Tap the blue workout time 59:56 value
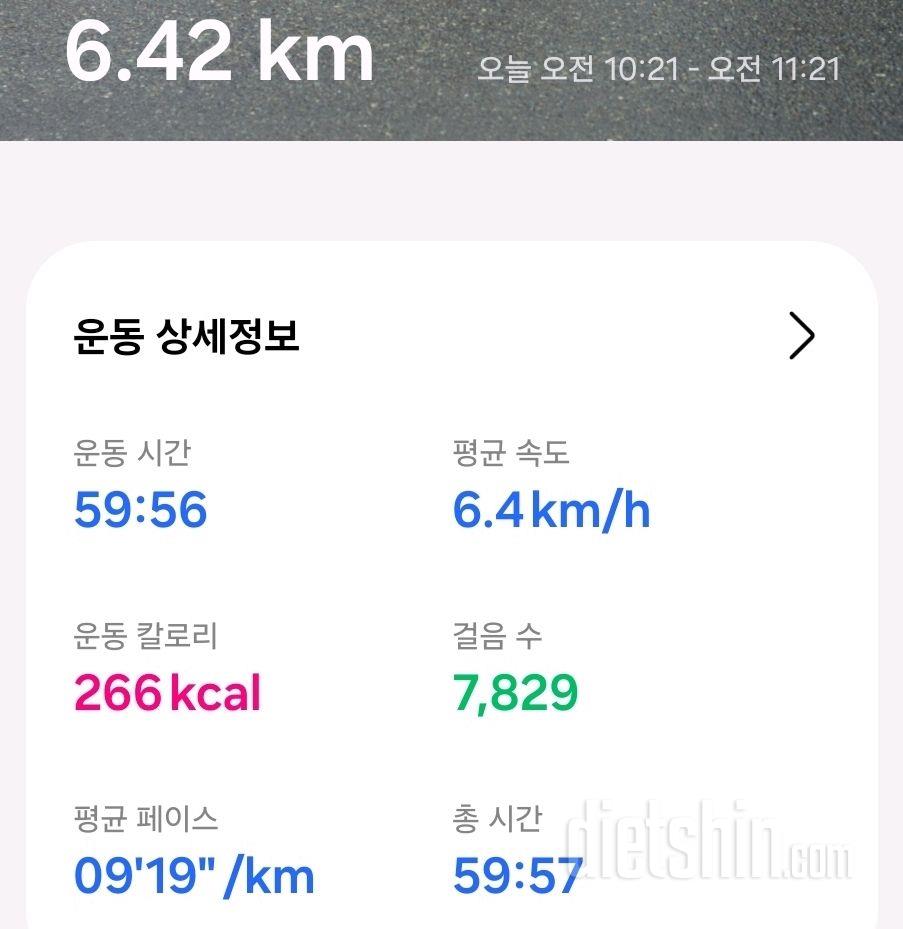 coord(140,510)
